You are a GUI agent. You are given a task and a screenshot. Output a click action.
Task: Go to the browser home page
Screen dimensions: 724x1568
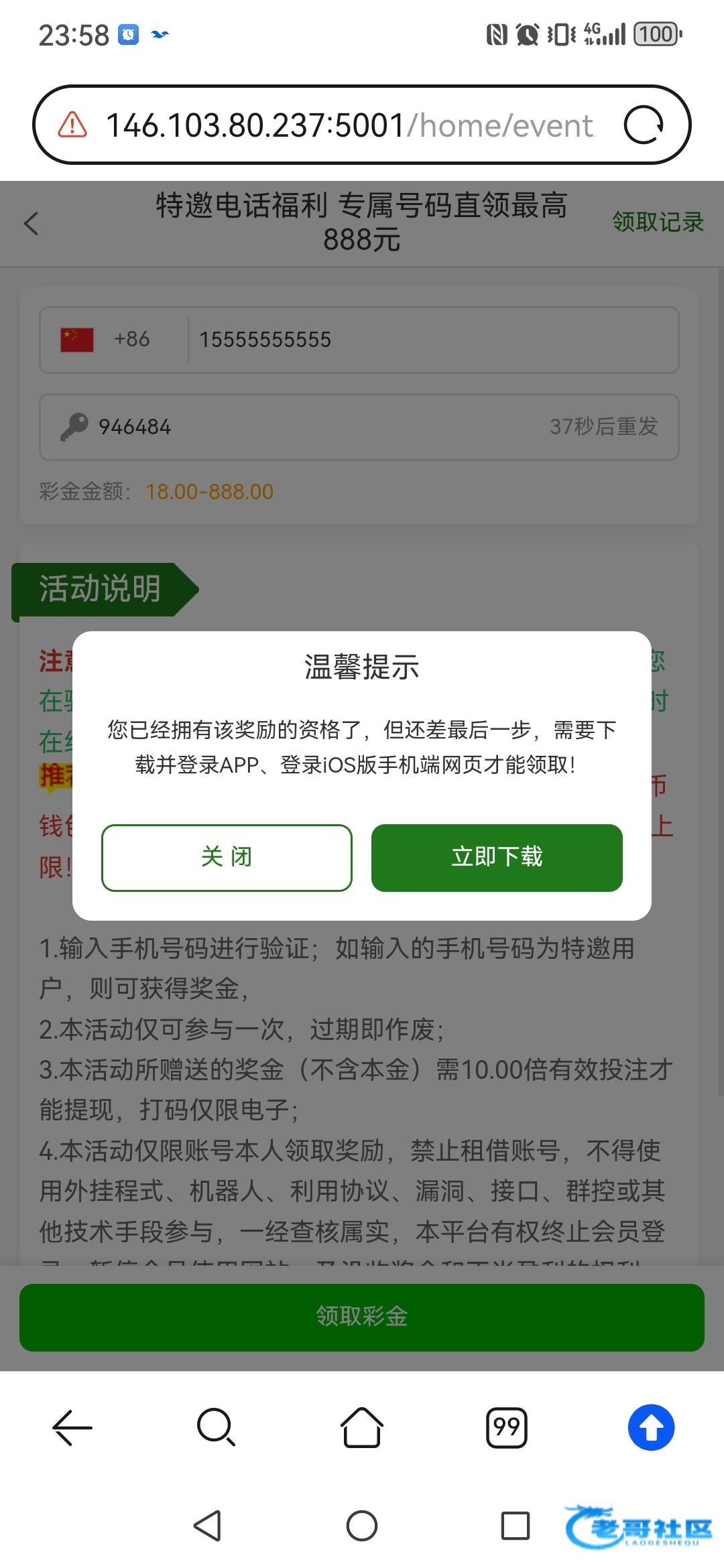(361, 1427)
